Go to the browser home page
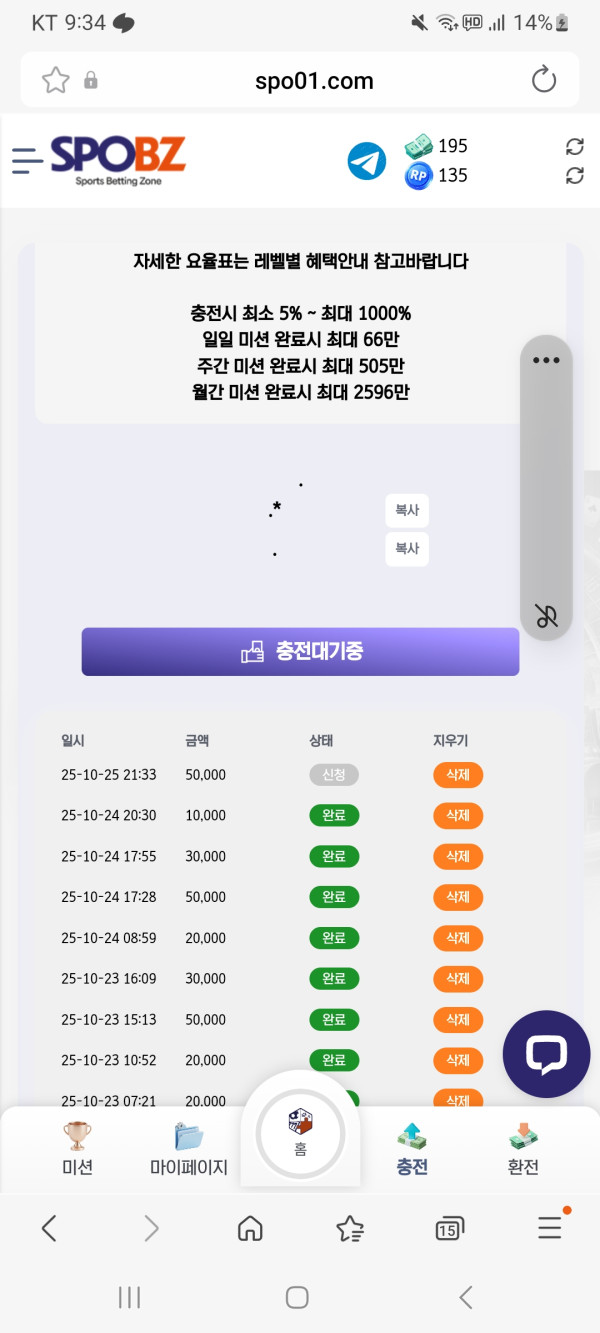Viewport: 600px width, 1333px height. (250, 1229)
